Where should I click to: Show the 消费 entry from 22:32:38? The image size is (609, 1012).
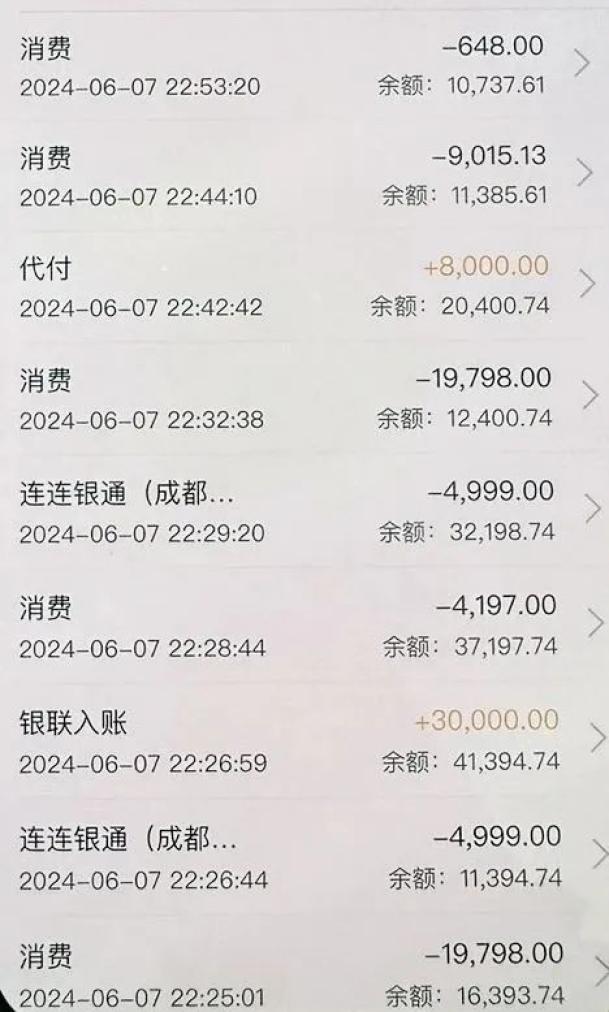304,398
